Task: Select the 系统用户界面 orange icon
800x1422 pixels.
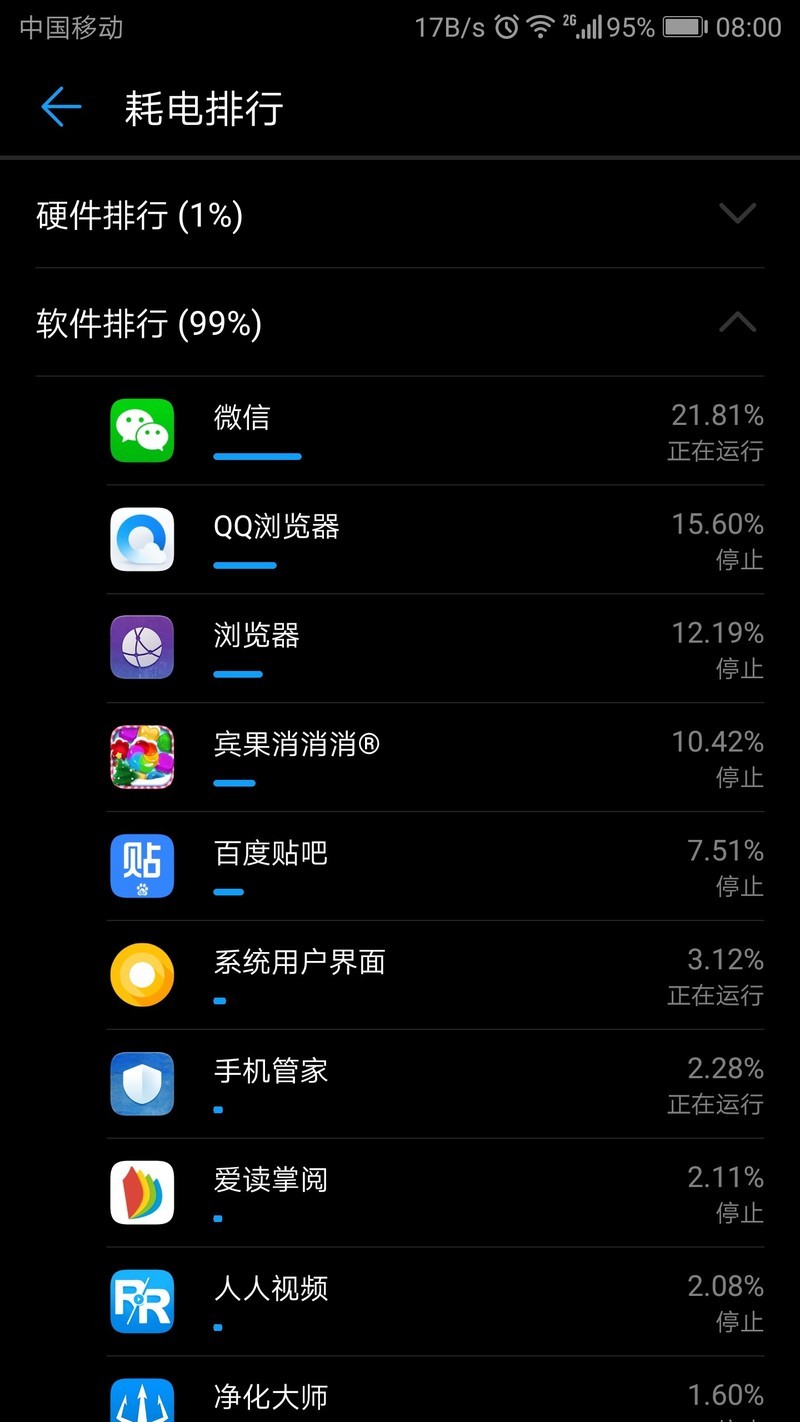Action: (142, 974)
